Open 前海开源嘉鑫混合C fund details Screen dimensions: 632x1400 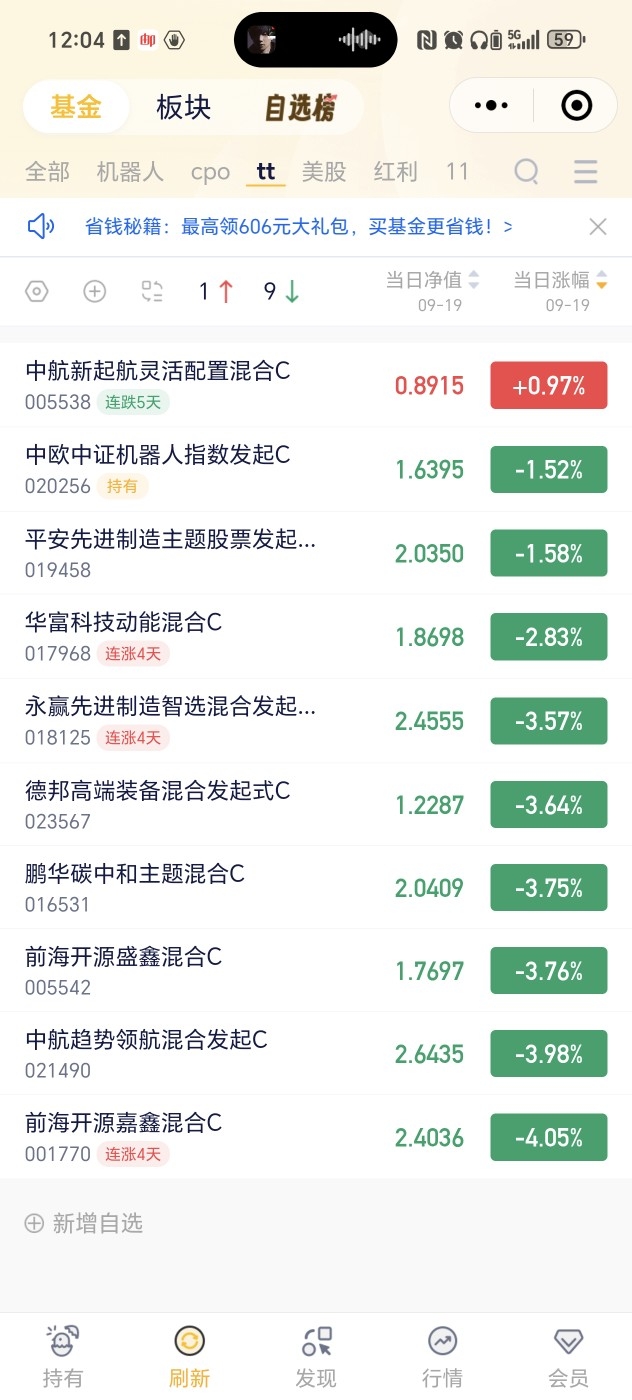tap(316, 1137)
